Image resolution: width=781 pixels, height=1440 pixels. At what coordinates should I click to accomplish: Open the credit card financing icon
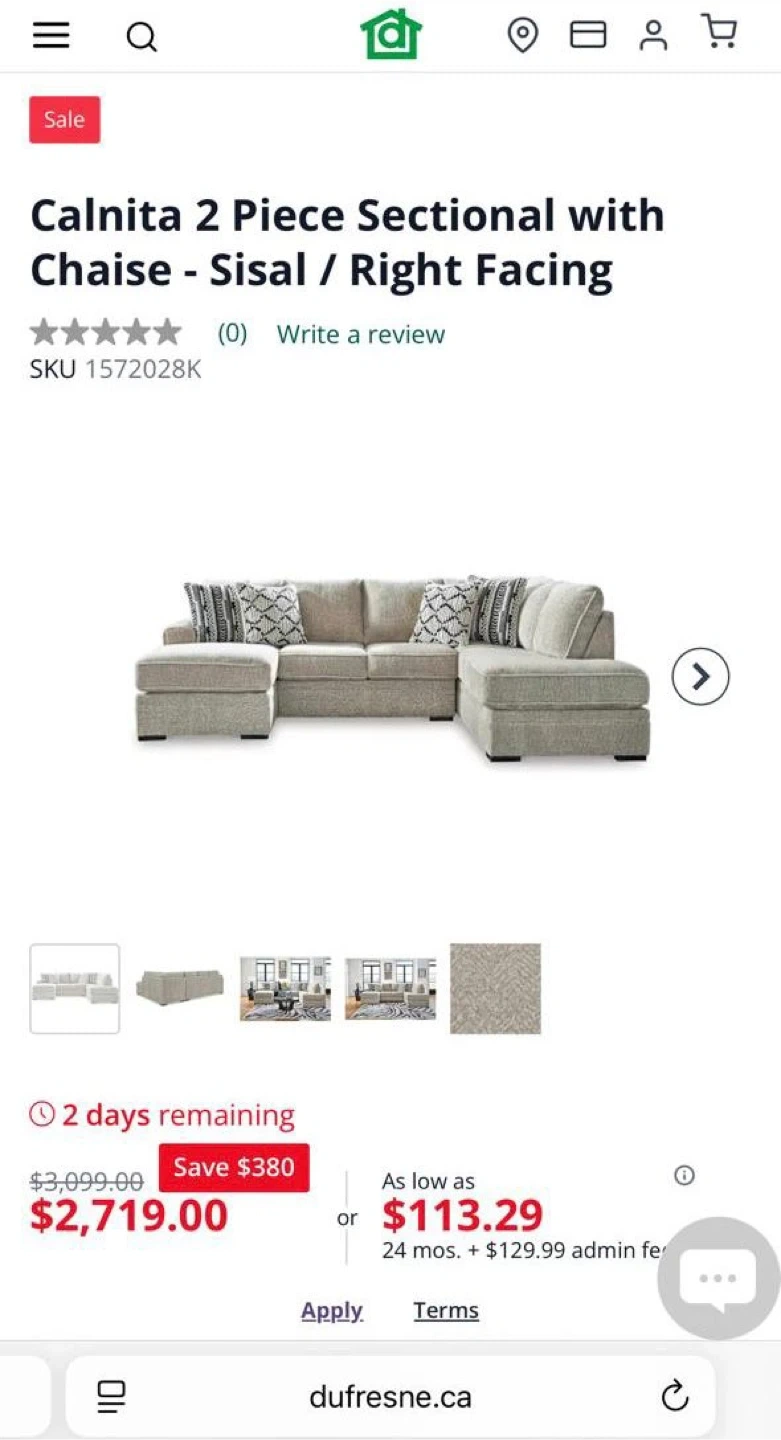click(x=588, y=35)
